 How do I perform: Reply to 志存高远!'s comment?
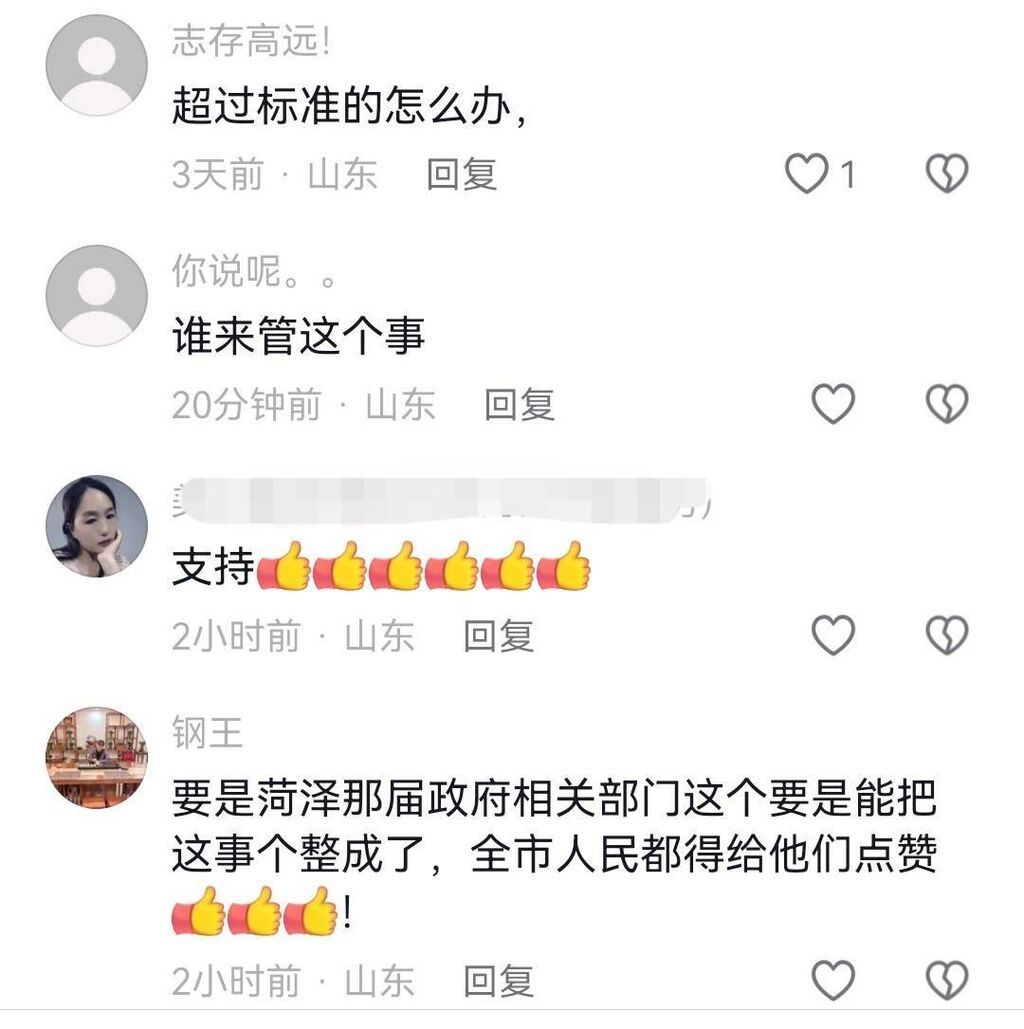pyautogui.click(x=461, y=175)
